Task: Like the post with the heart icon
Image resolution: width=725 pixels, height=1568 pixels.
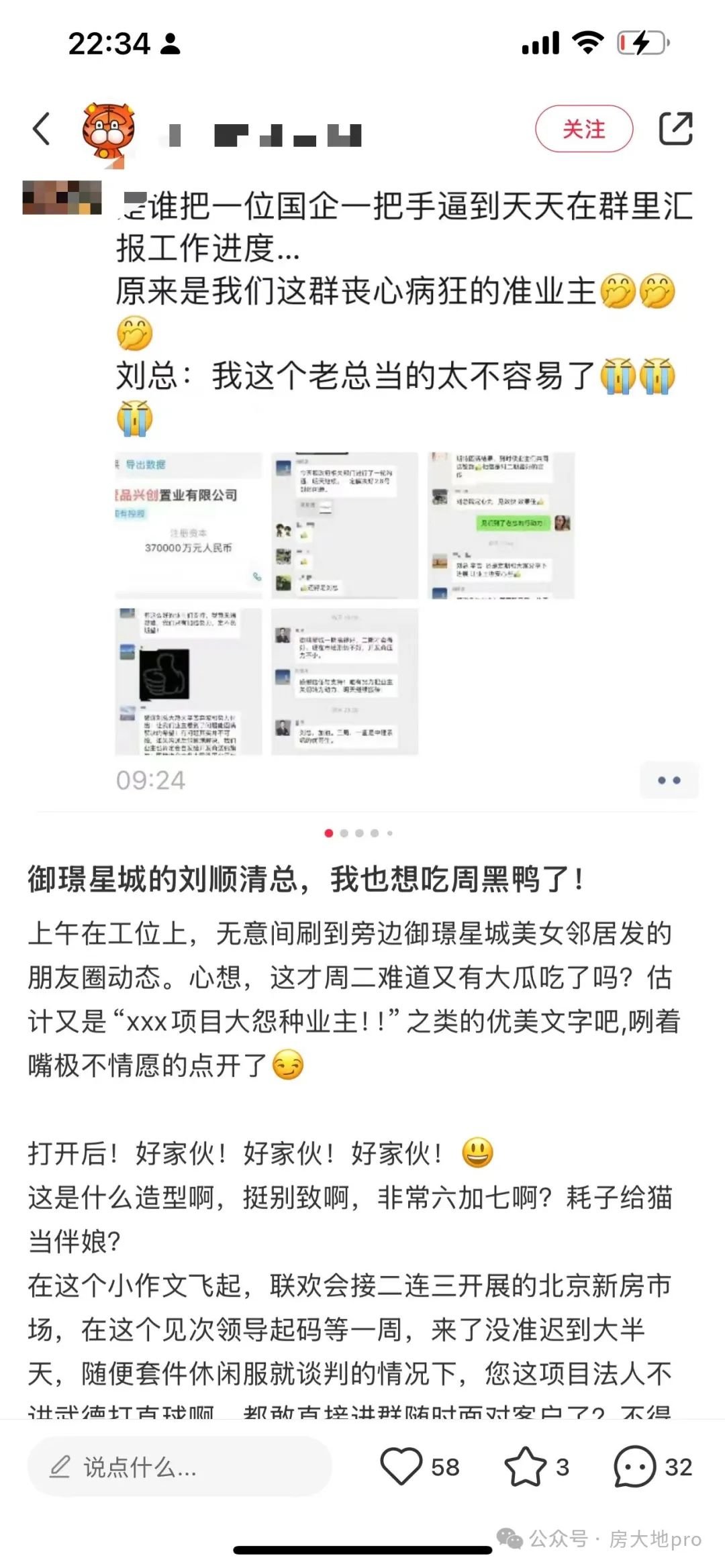Action: click(x=401, y=1467)
